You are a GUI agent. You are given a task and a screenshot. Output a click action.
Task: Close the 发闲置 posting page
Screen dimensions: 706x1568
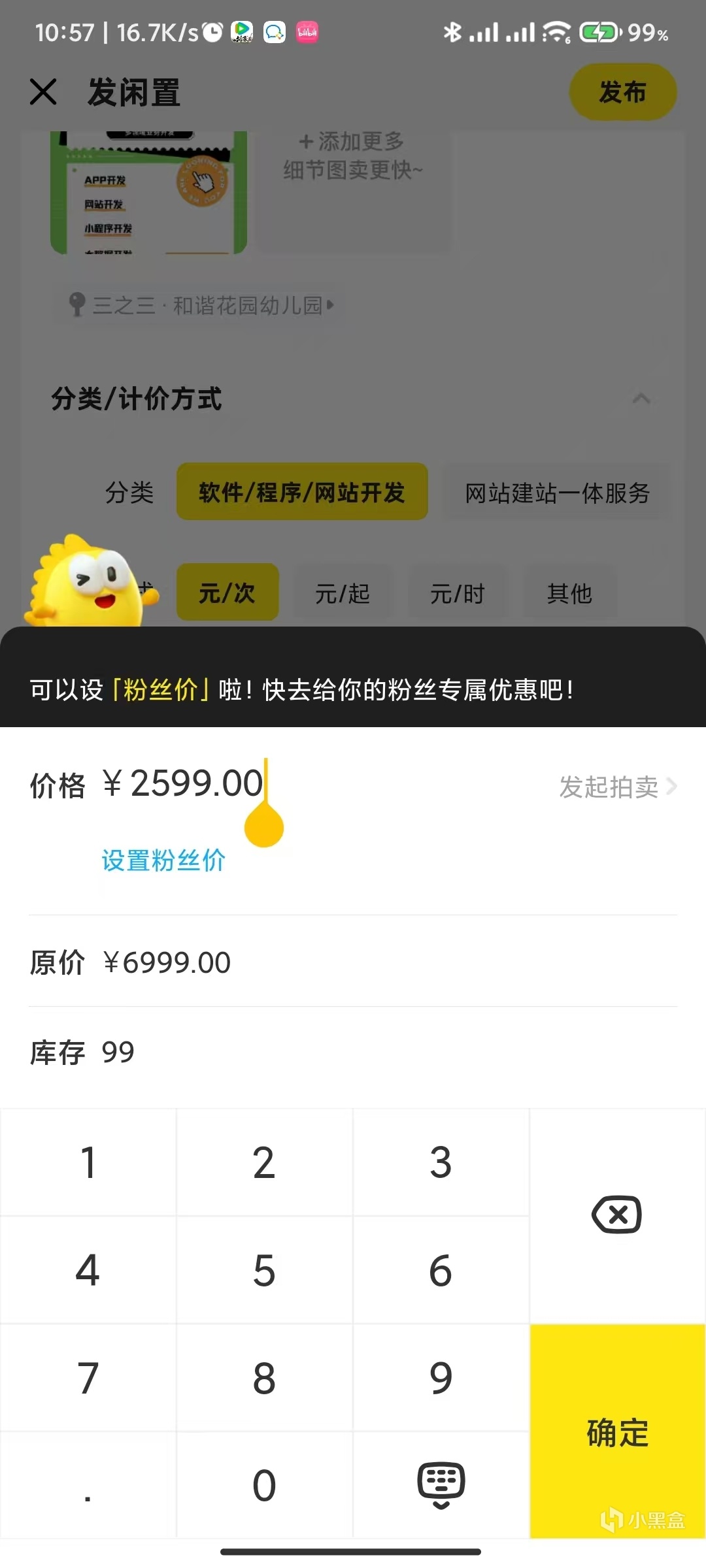(43, 91)
